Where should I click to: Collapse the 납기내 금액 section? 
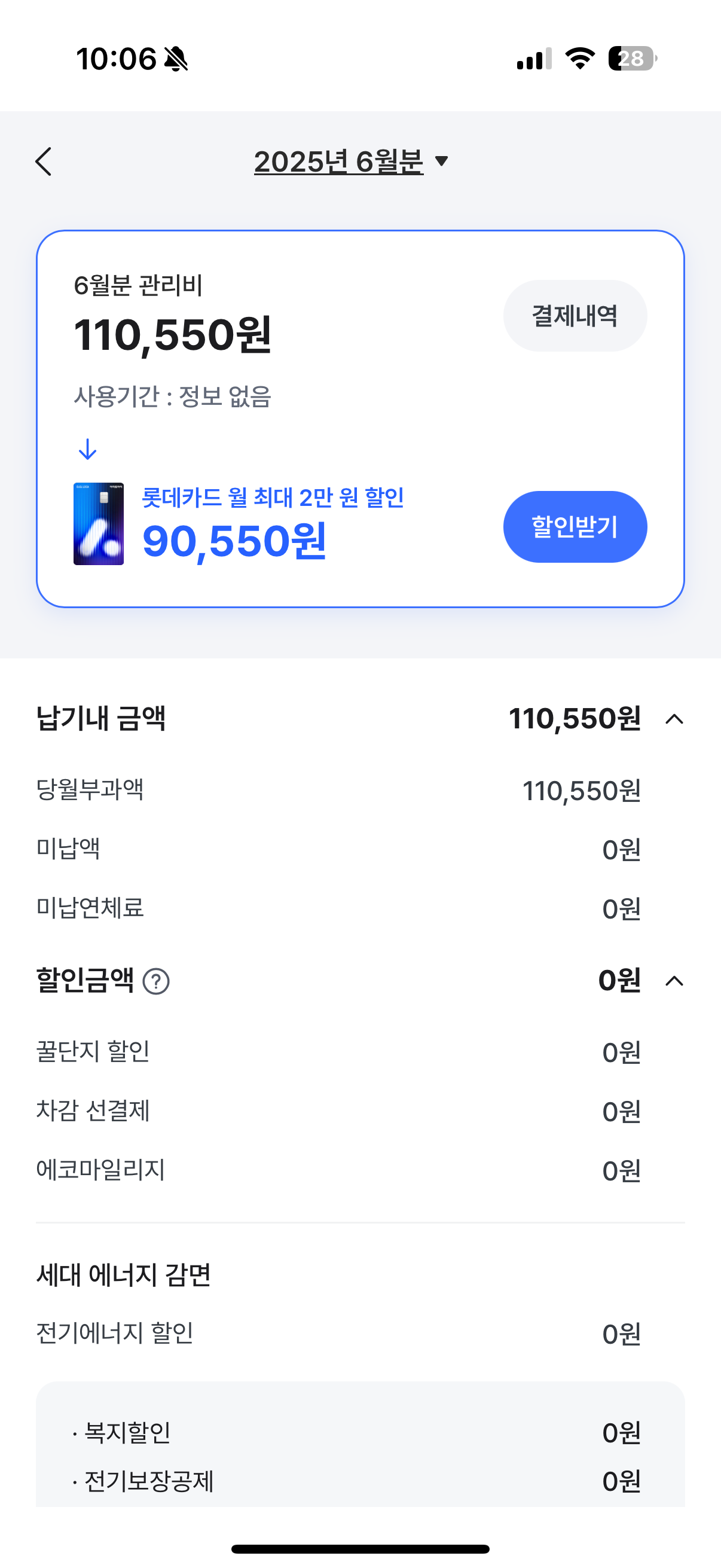(674, 719)
